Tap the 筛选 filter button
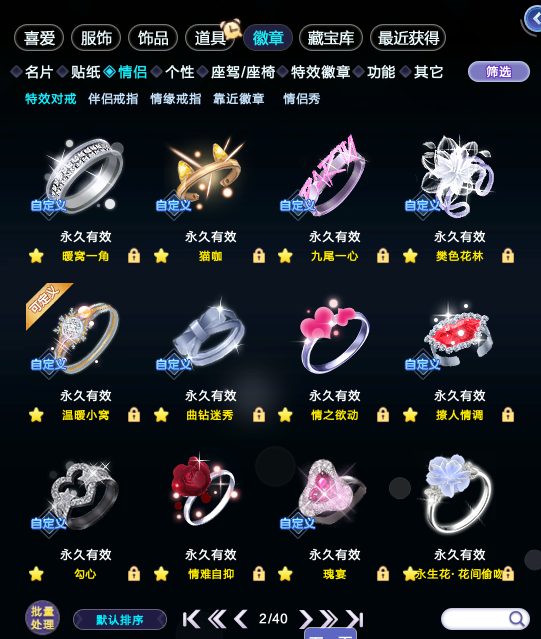 pos(499,72)
